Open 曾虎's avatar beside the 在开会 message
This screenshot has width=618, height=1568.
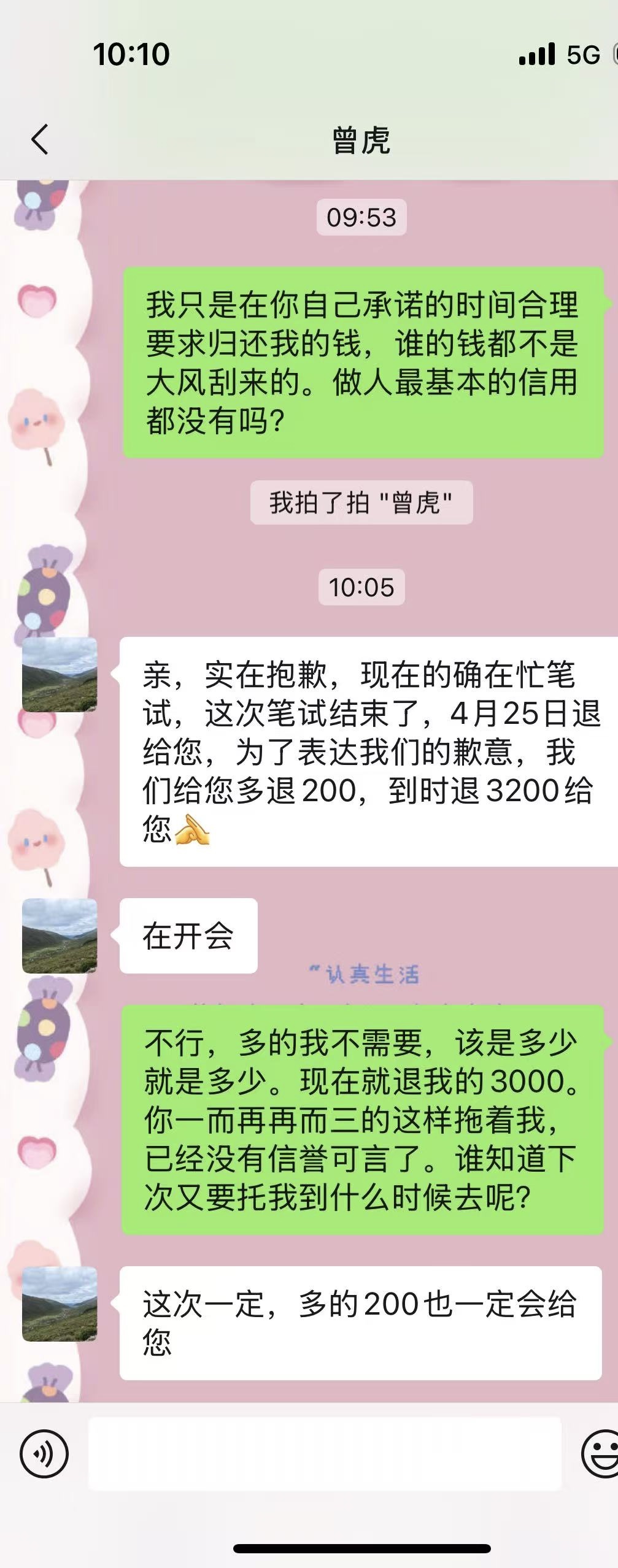tap(60, 936)
